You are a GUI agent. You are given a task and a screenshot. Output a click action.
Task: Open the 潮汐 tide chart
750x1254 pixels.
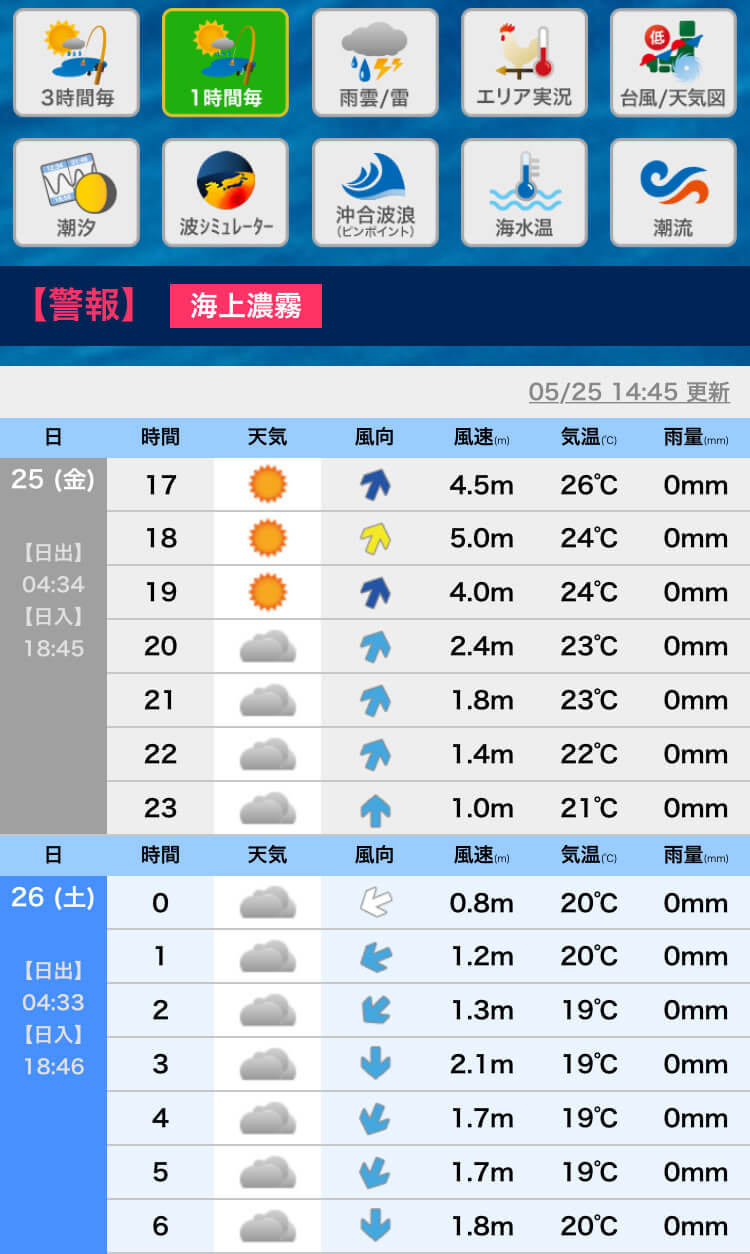76,193
